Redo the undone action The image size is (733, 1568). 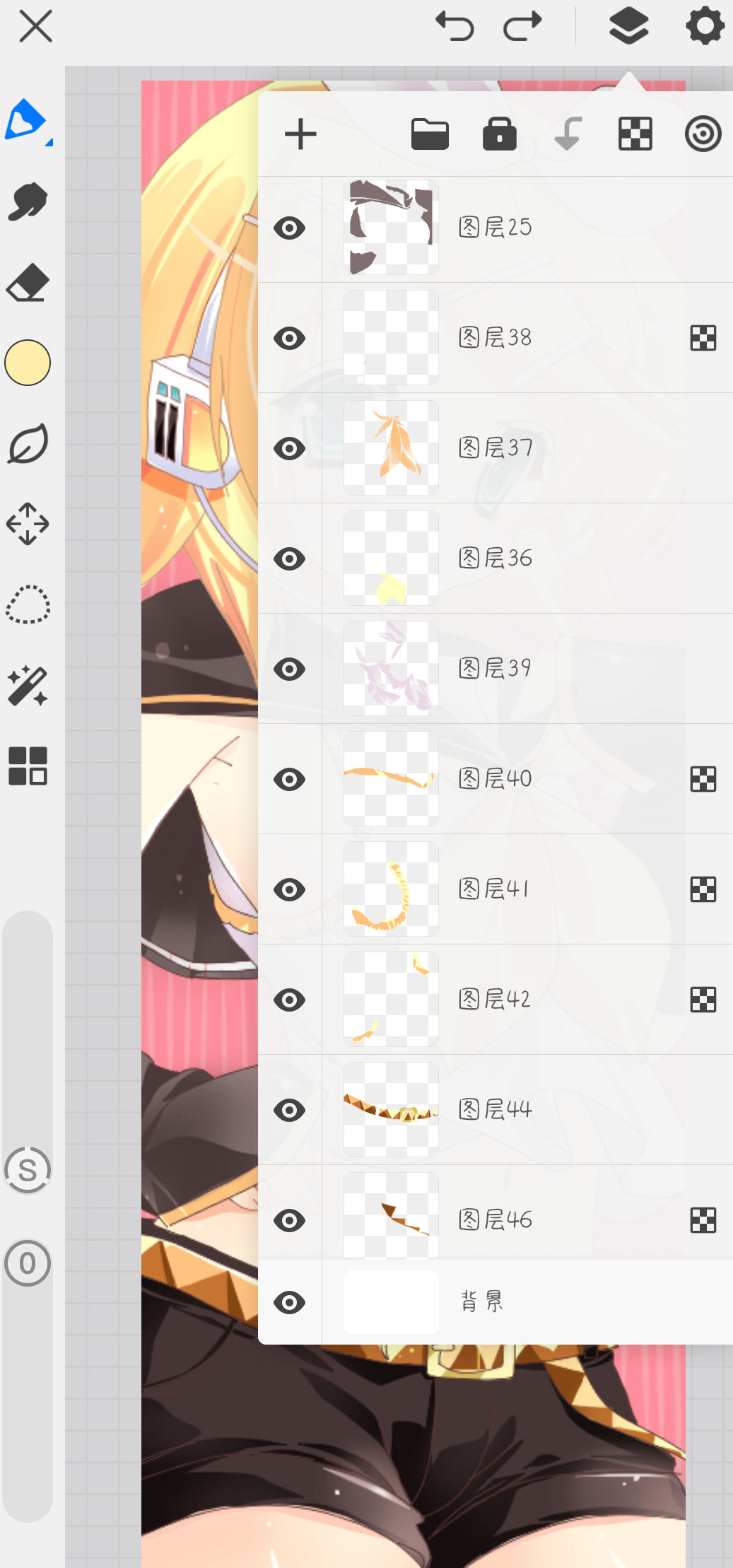[x=522, y=27]
